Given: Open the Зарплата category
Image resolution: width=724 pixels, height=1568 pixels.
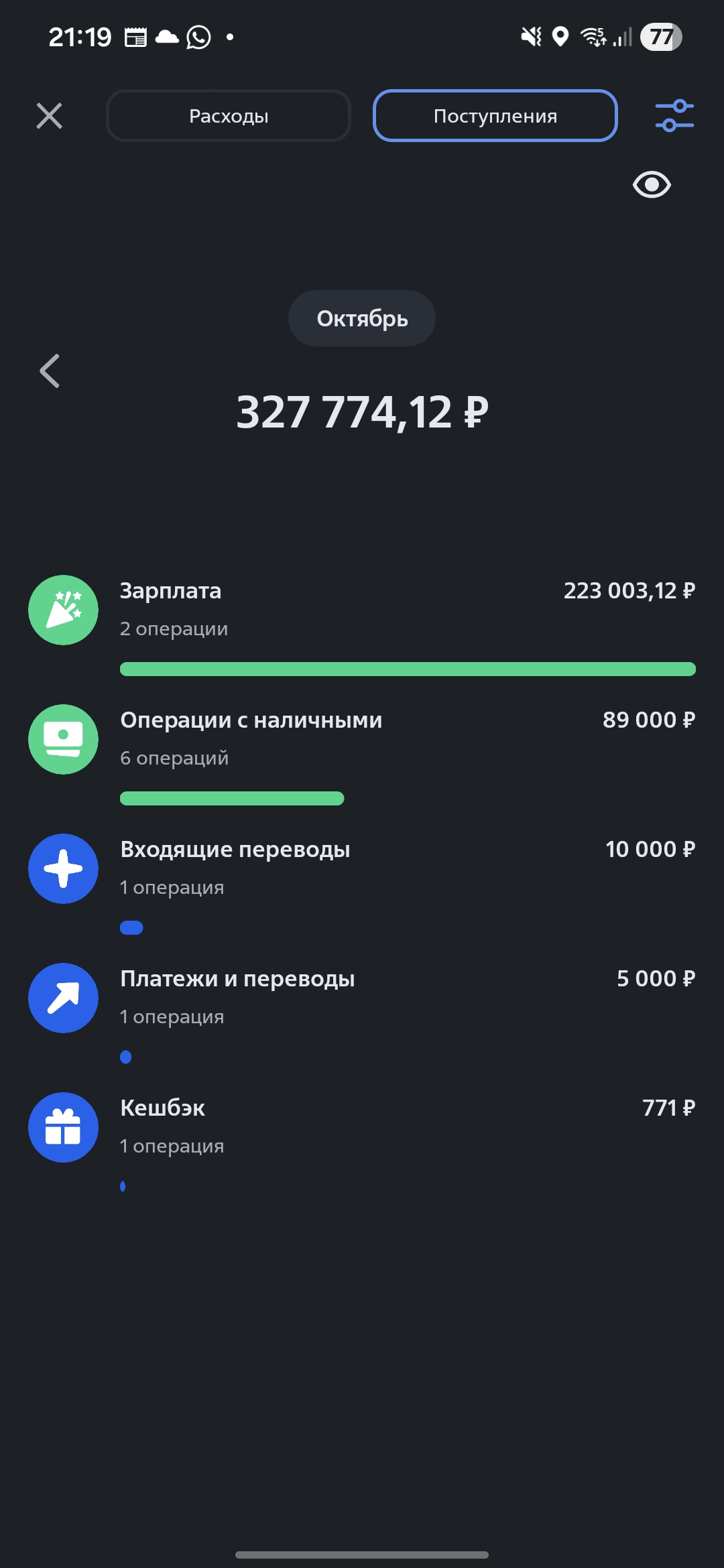Looking at the screenshot, I should (362, 610).
